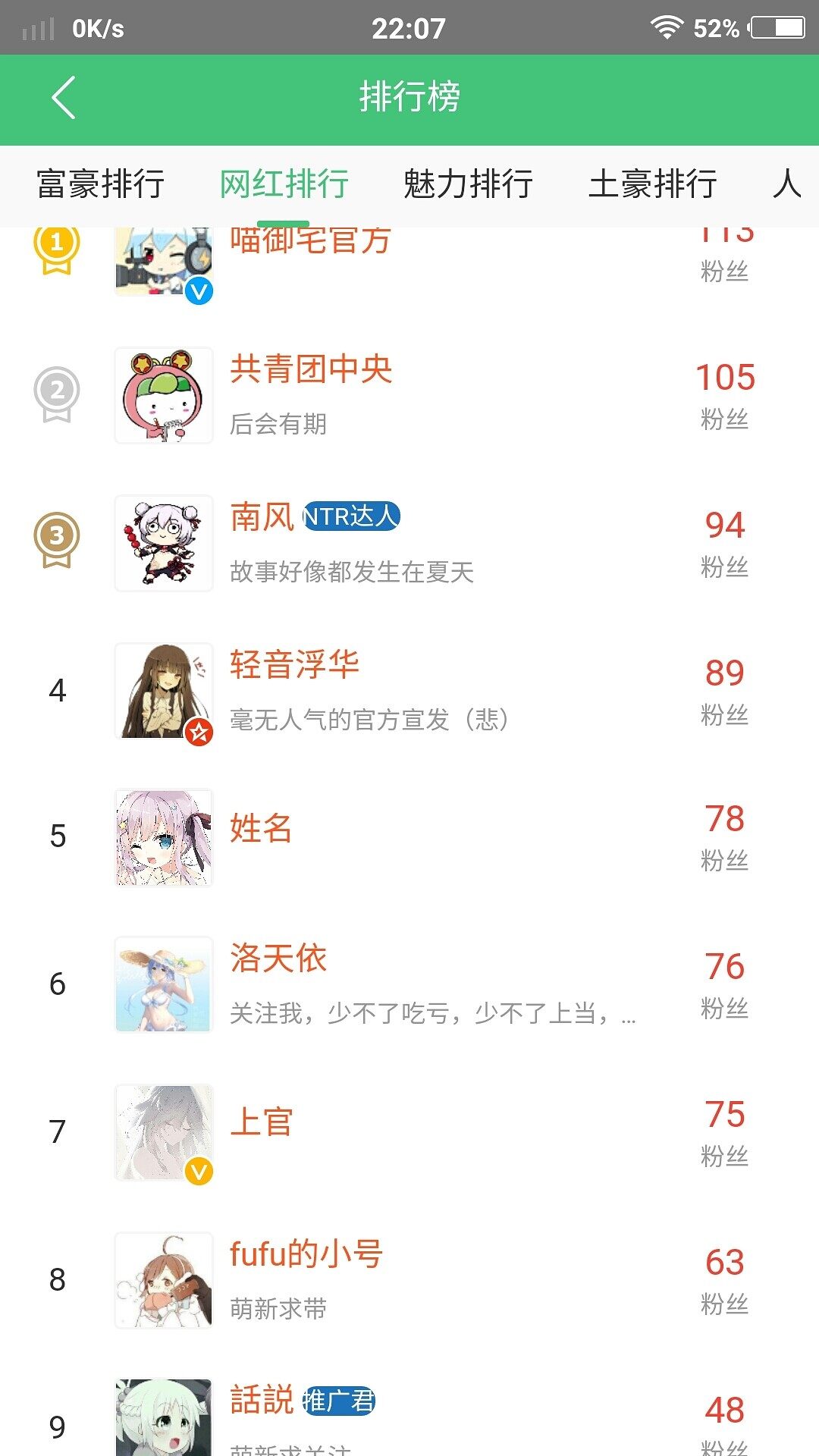
Task: Open the 土豪排行 tab
Action: coord(652,184)
